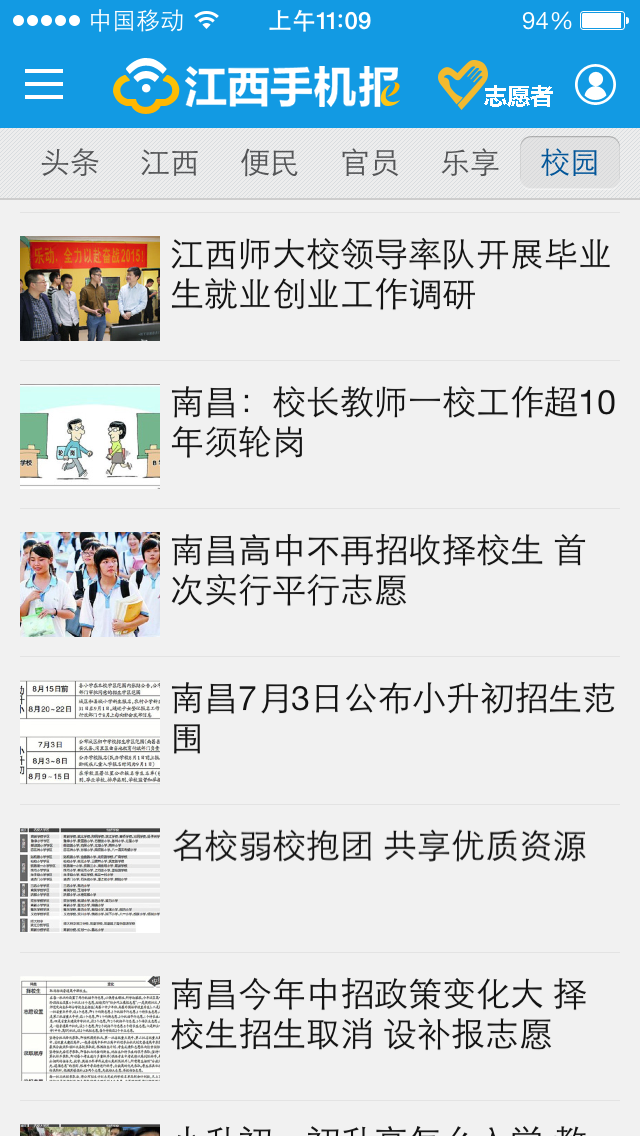Switch to the 乐享 tab
This screenshot has height=1136, width=640.
pos(470,162)
